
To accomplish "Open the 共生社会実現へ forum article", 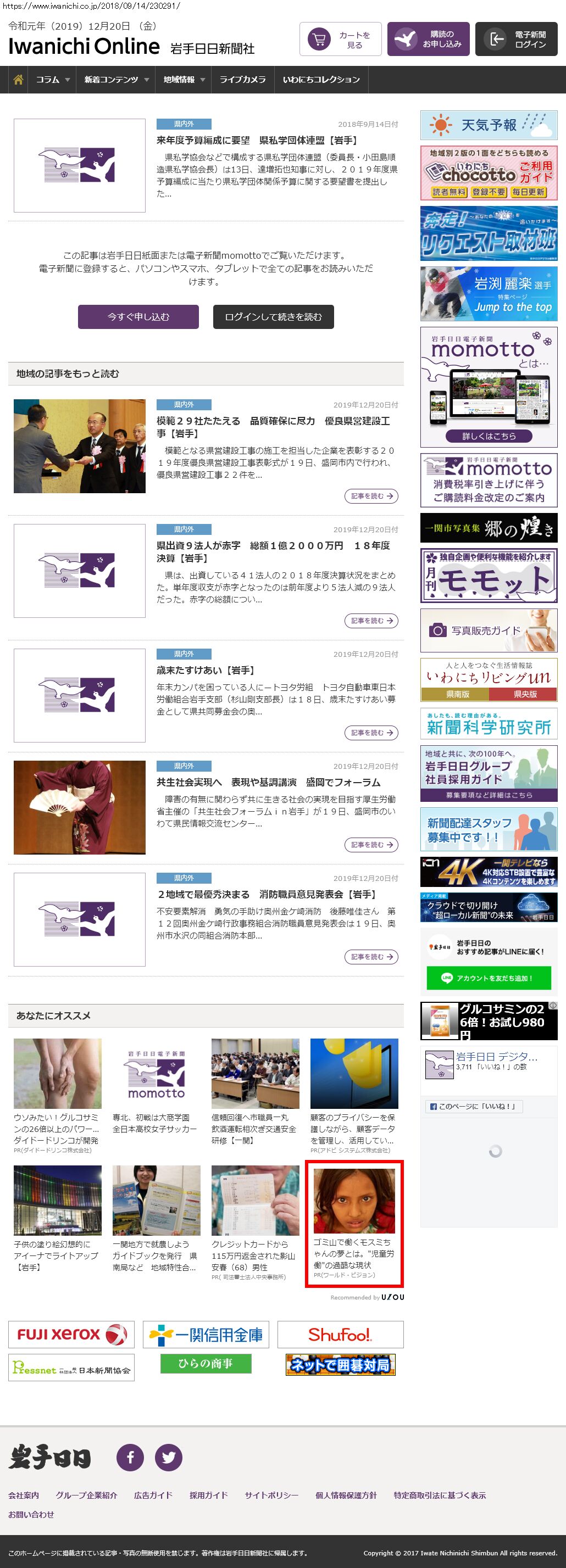I will [268, 782].
